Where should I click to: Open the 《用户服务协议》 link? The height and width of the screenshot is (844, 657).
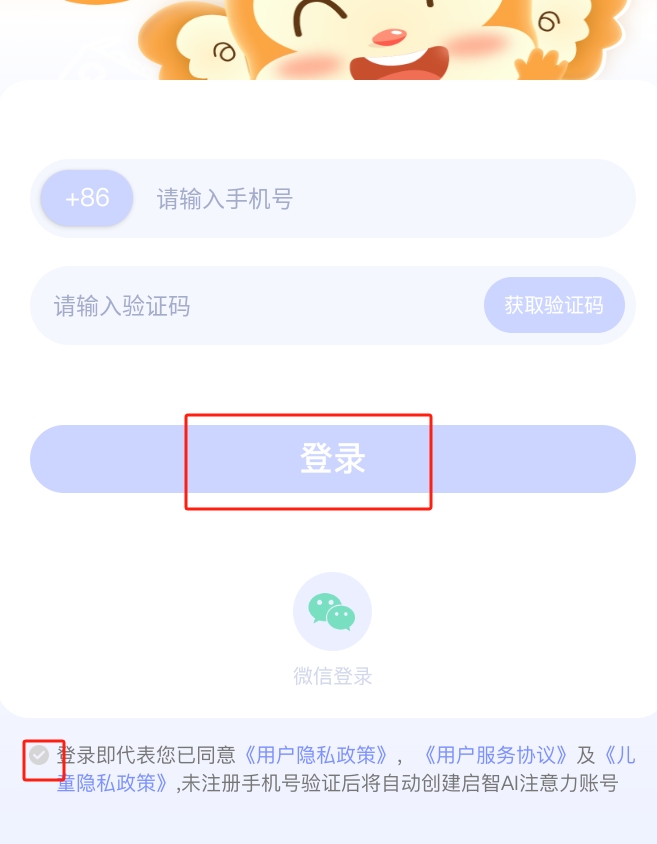pyautogui.click(x=494, y=755)
